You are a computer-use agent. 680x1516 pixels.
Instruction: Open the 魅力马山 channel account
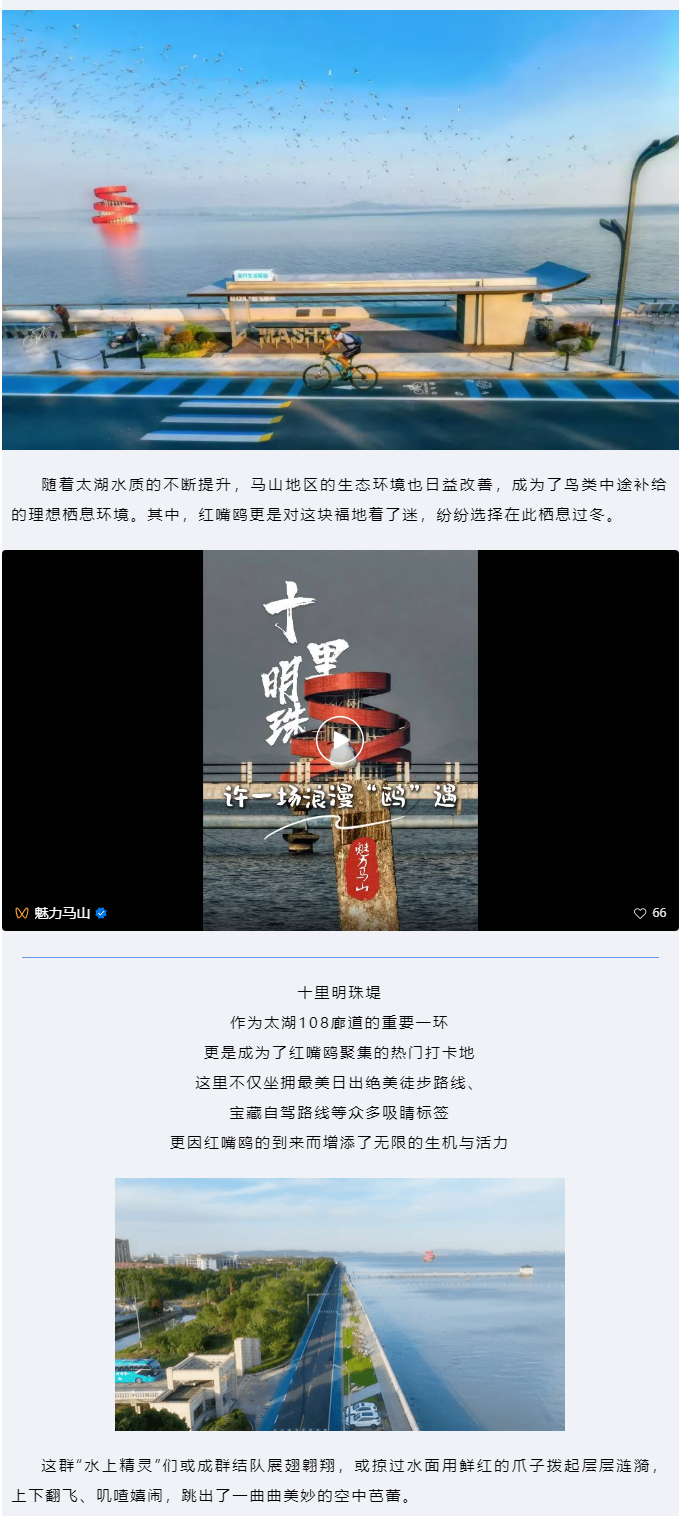62,913
